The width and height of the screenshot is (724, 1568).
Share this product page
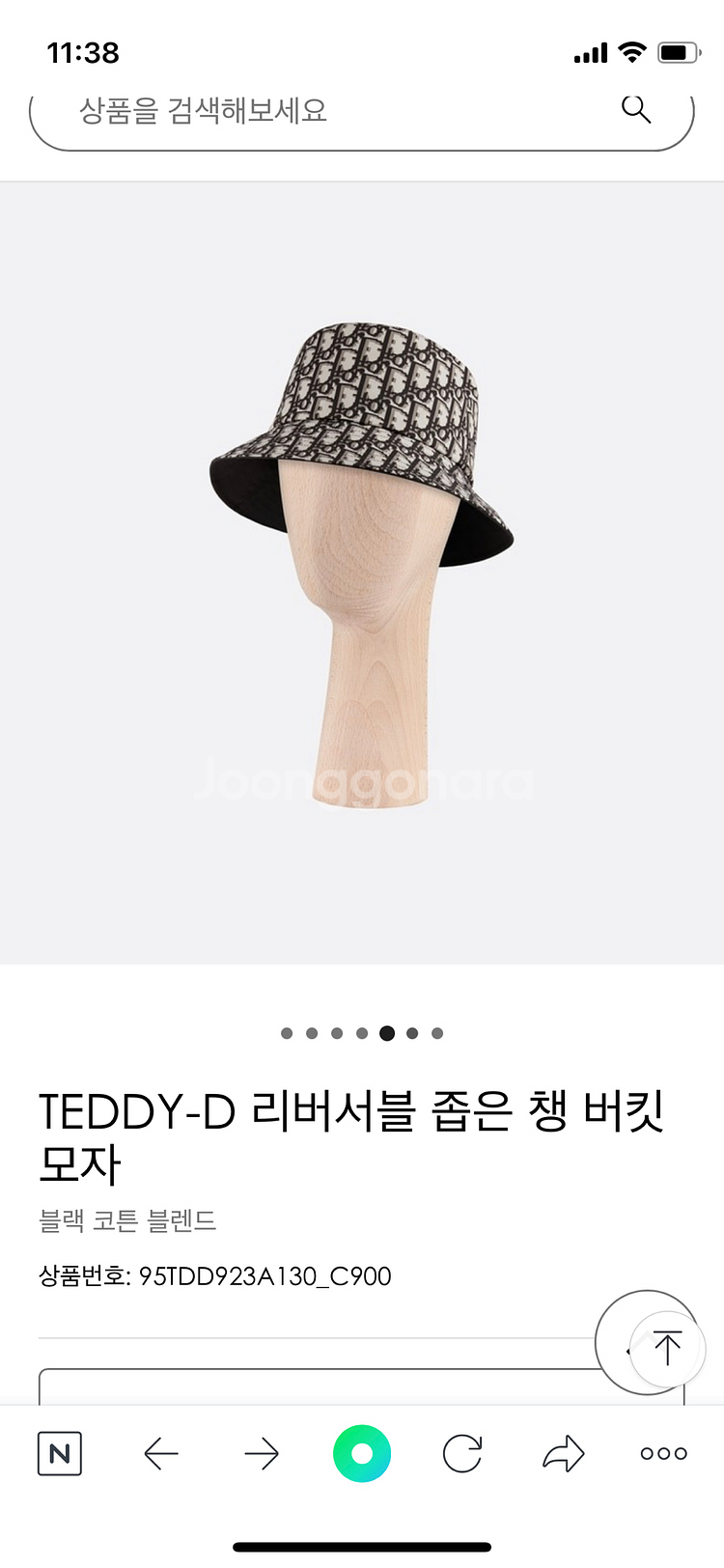[564, 1453]
